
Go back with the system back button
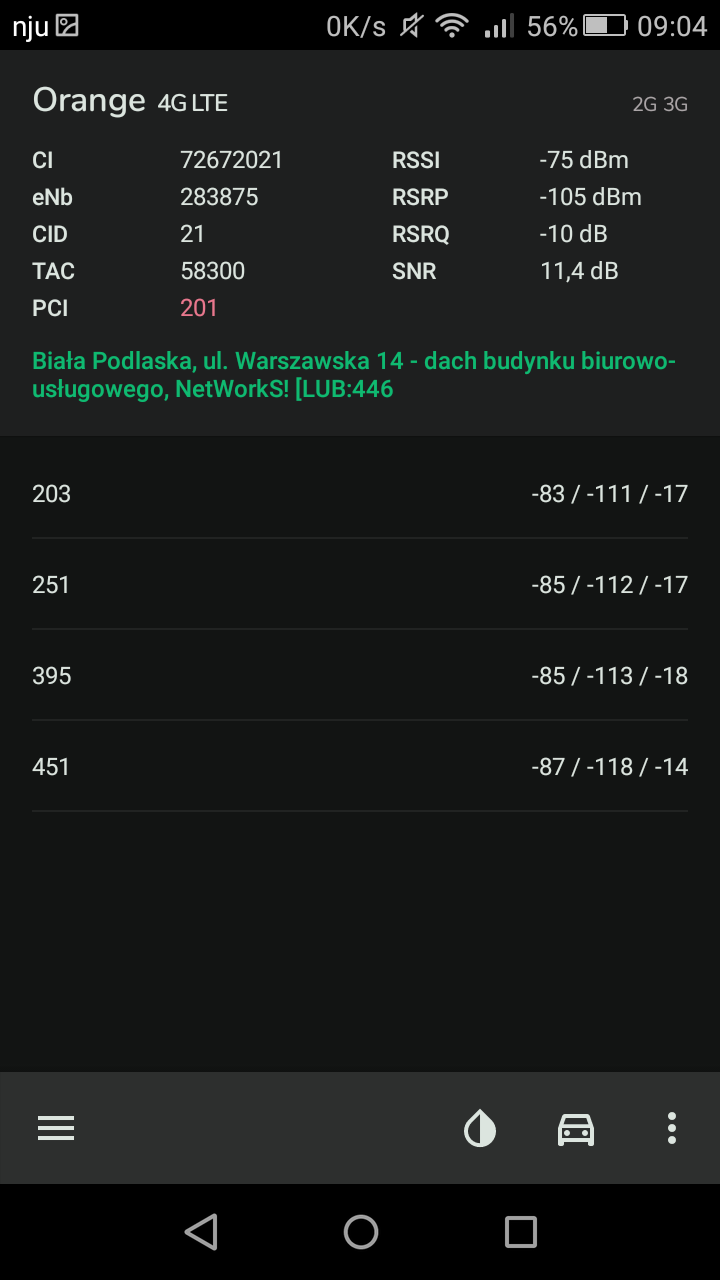pos(201,1232)
